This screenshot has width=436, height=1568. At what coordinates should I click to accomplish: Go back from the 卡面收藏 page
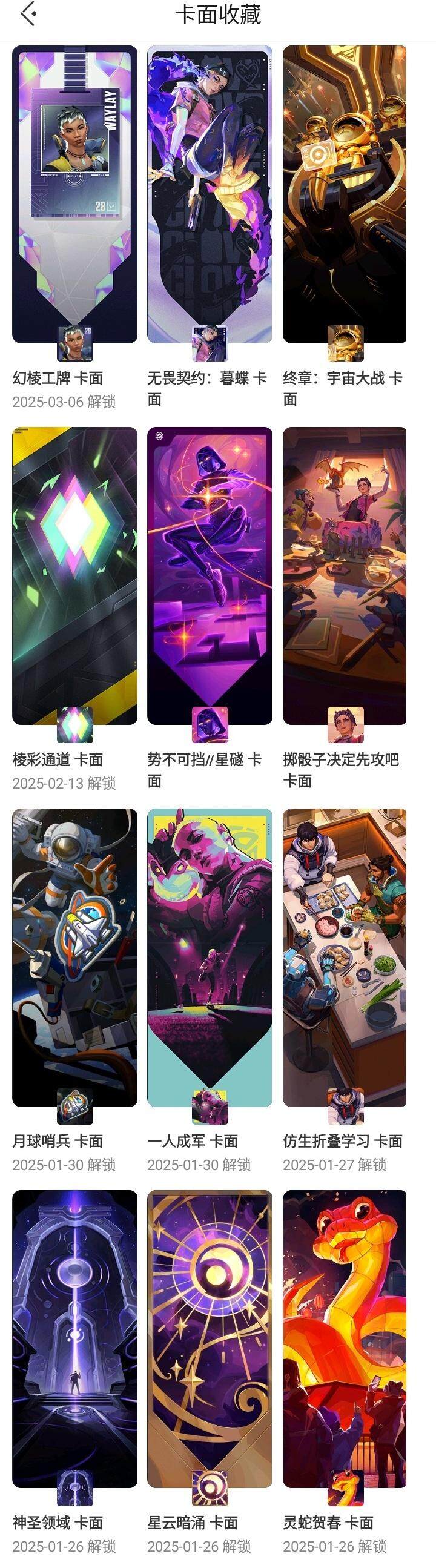click(28, 15)
